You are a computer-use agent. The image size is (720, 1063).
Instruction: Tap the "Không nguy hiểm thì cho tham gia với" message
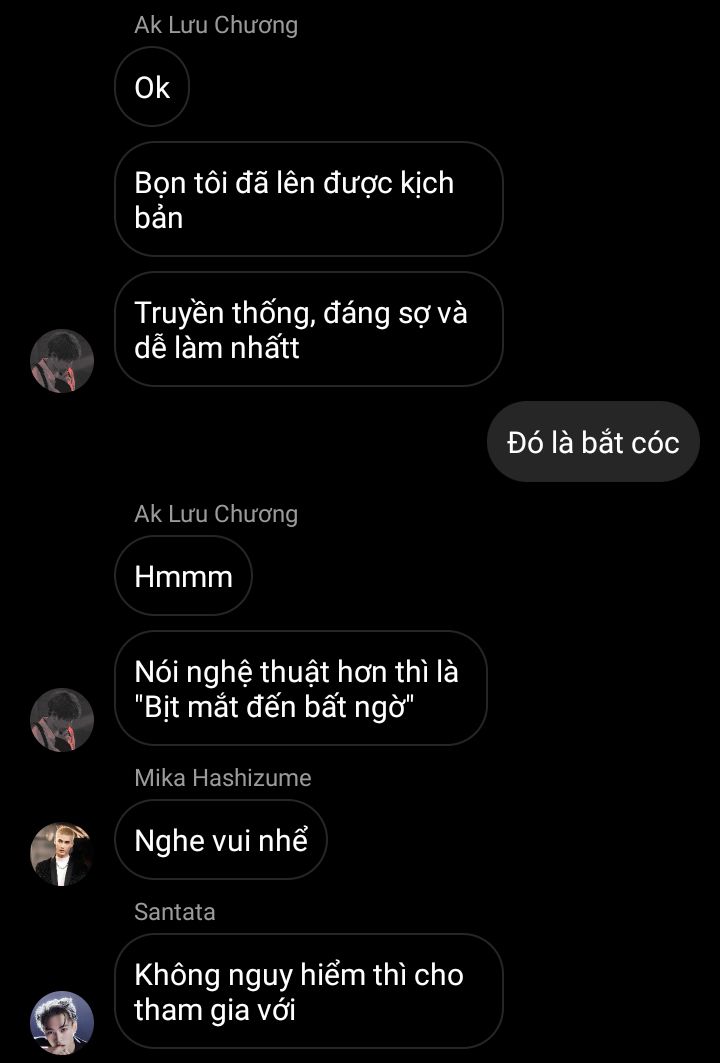point(308,992)
